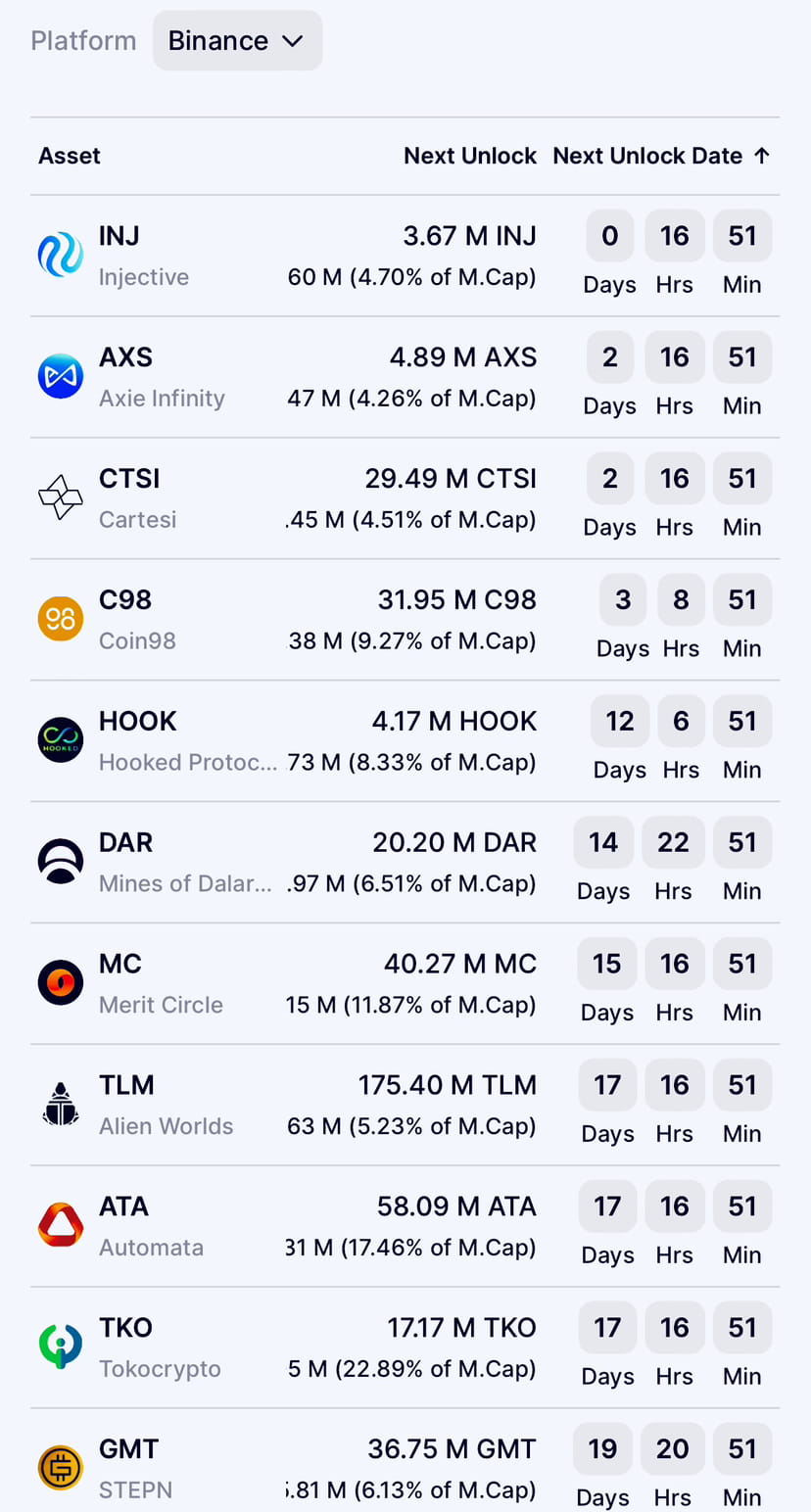The image size is (811, 1512).
Task: Expand the Platform filter chevron
Action: [x=293, y=40]
